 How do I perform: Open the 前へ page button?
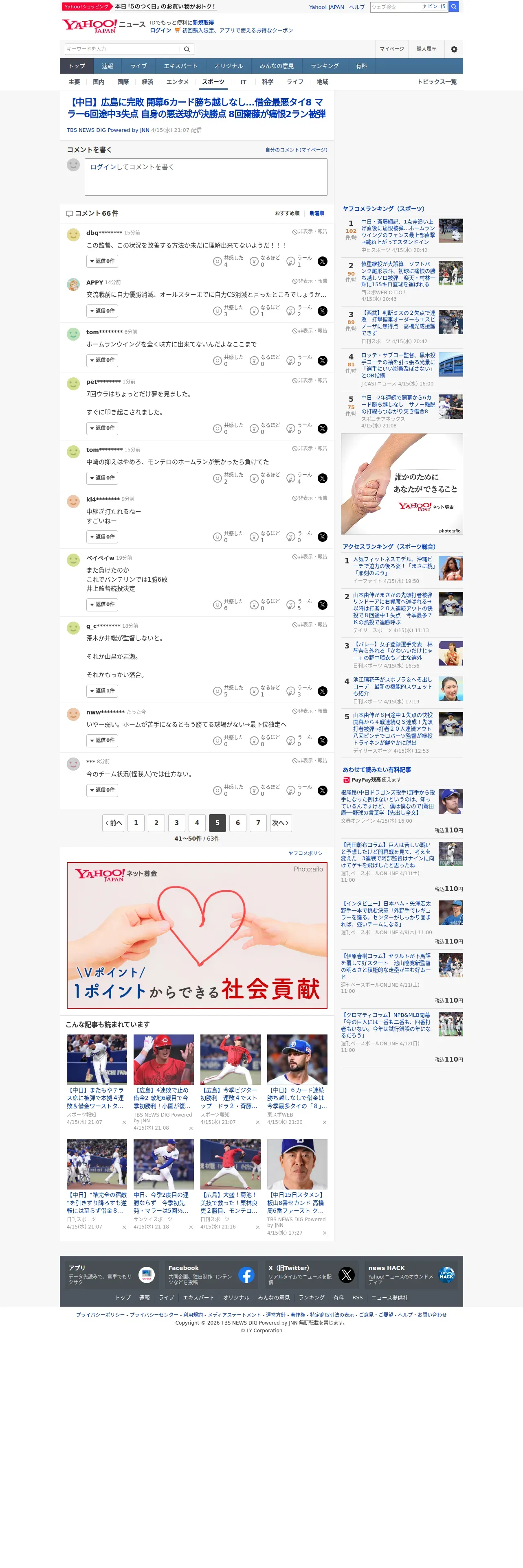pos(113,823)
